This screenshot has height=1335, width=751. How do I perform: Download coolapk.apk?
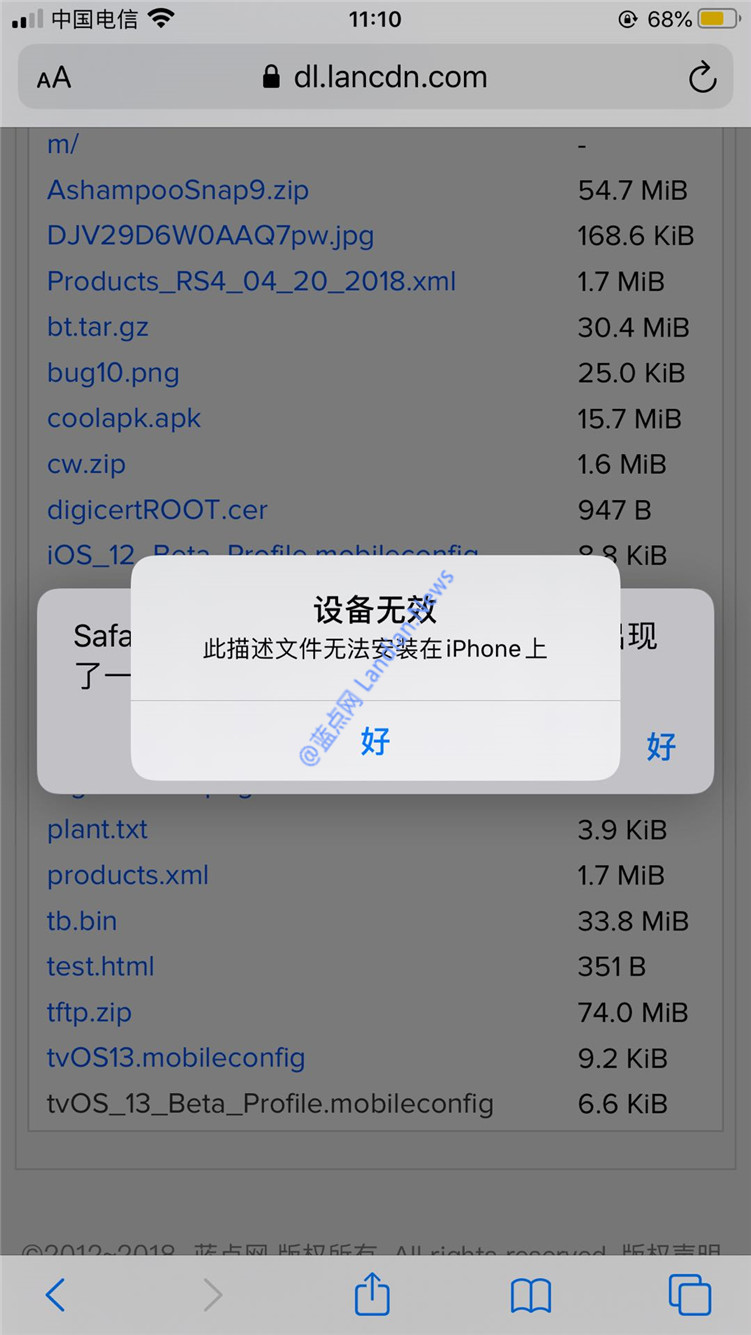124,418
